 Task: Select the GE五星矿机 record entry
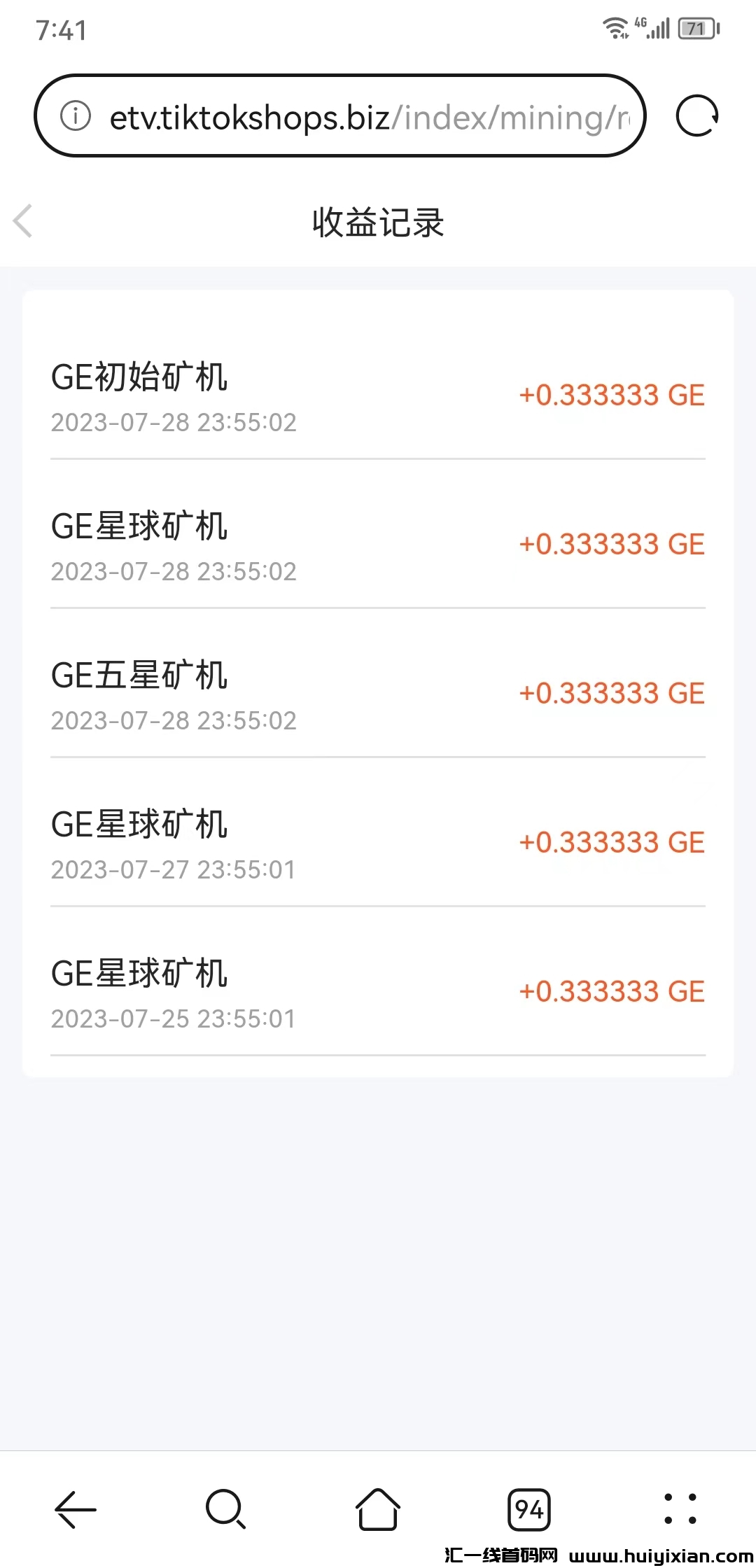[x=140, y=675]
